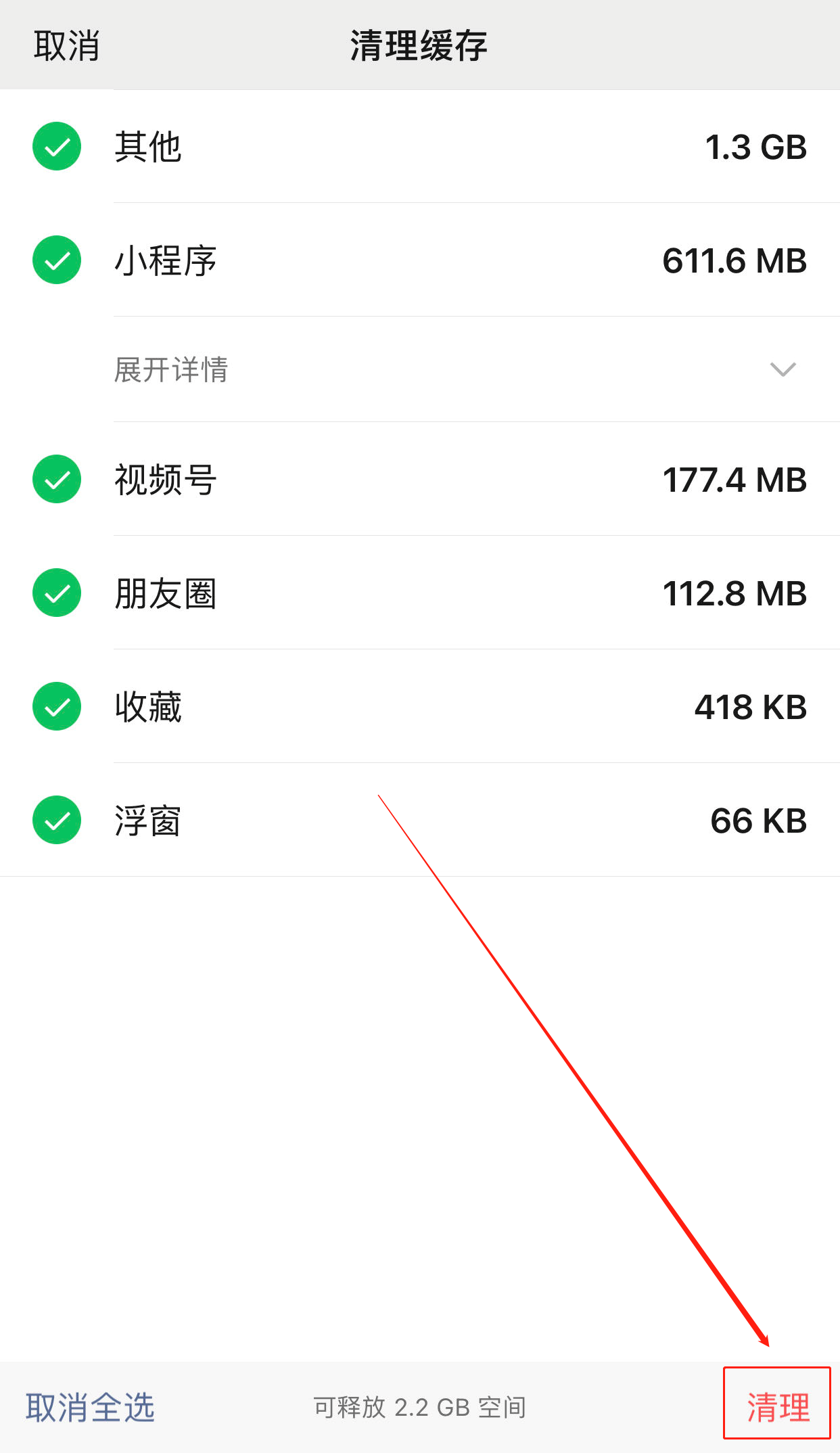Uncheck the 其他 1.3 GB item
The image size is (840, 1453).
point(57,146)
